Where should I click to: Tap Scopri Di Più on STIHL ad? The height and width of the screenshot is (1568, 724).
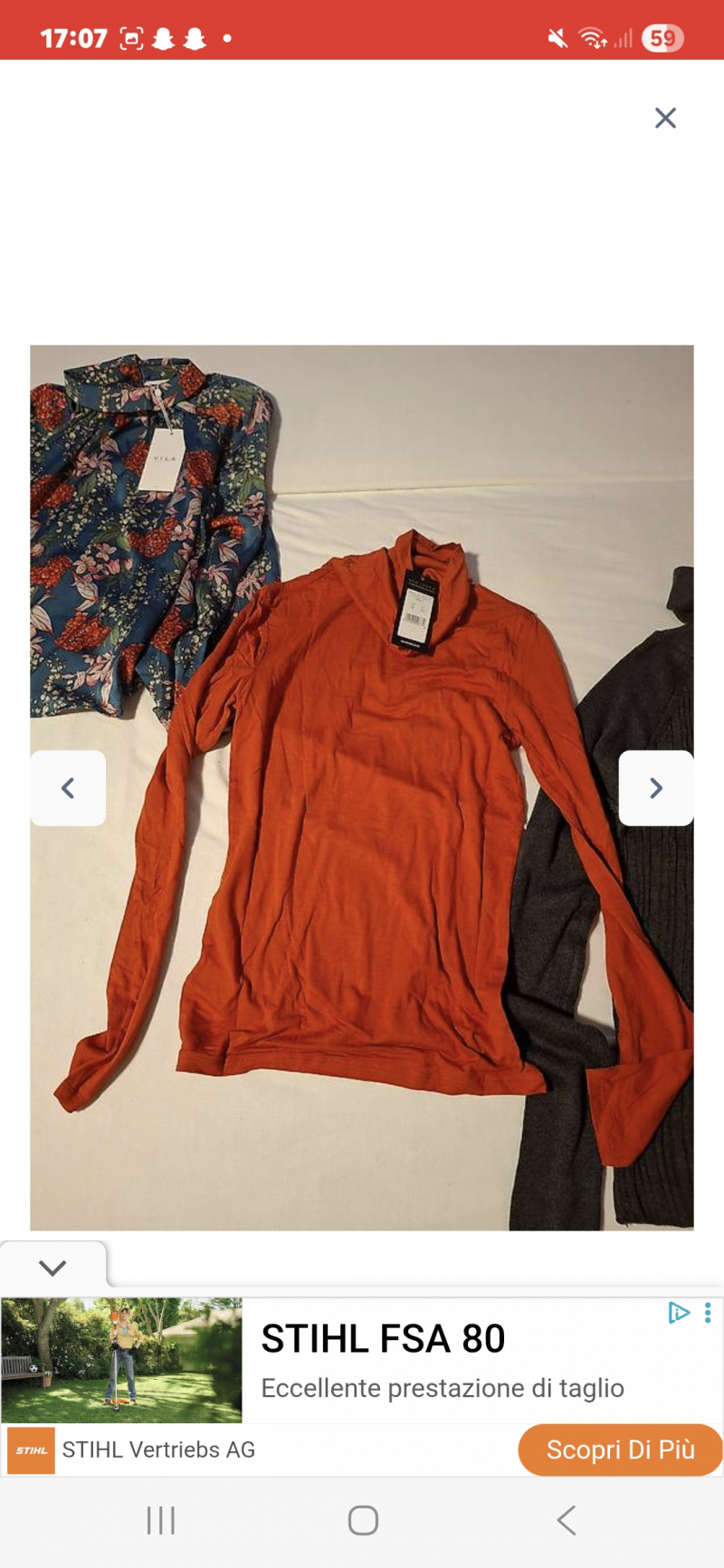620,1449
